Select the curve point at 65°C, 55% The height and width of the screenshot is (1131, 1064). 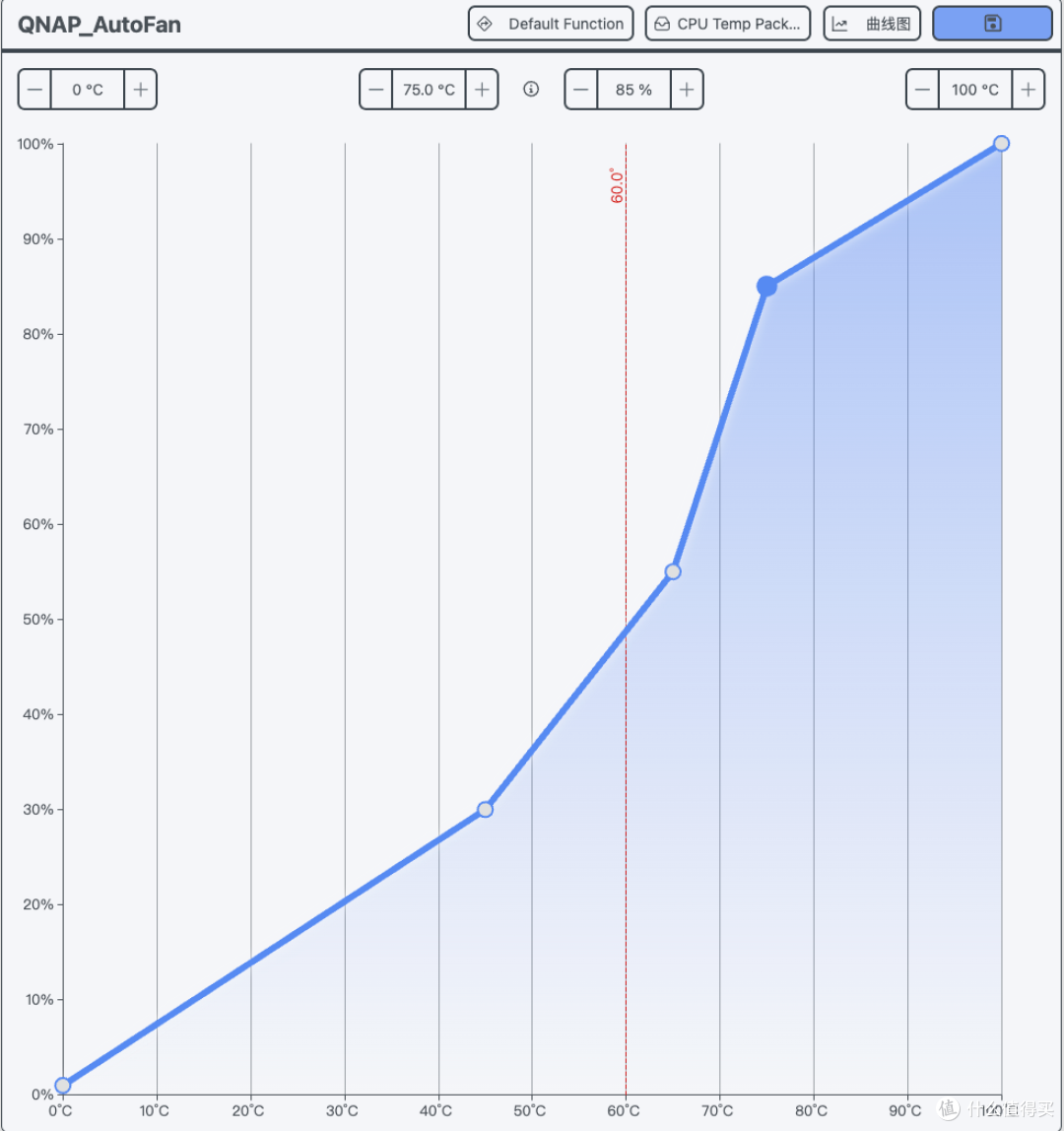673,571
